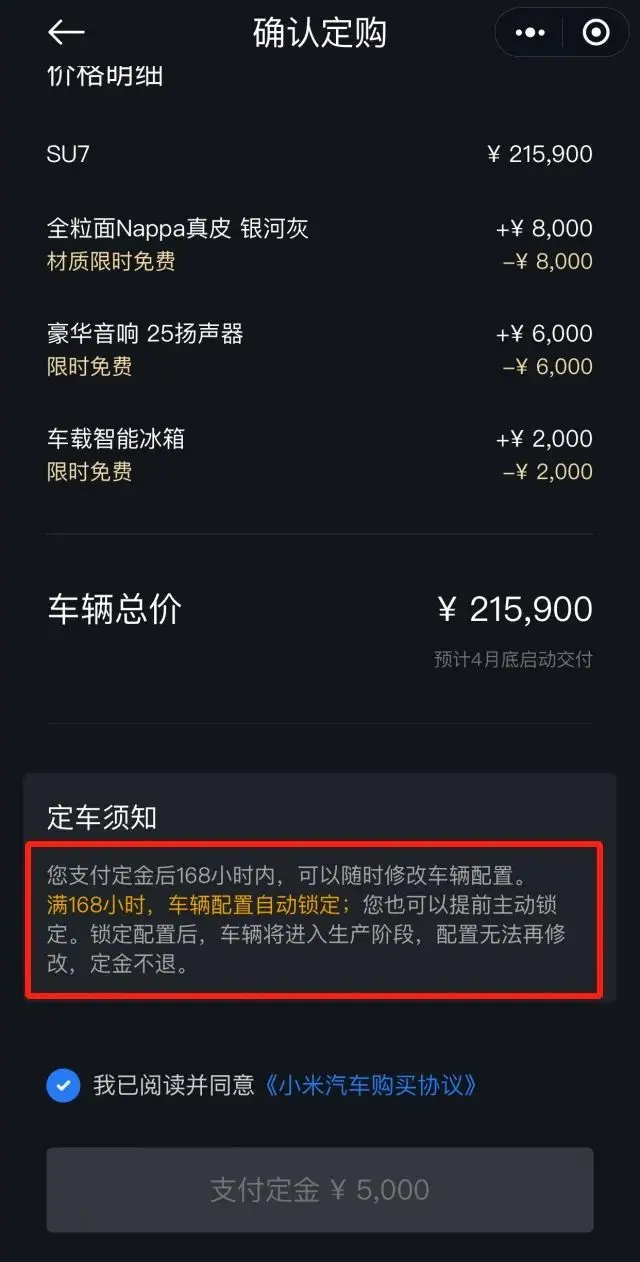This screenshot has width=640, height=1262.
Task: Go back using the top-left arrow
Action: click(x=66, y=33)
